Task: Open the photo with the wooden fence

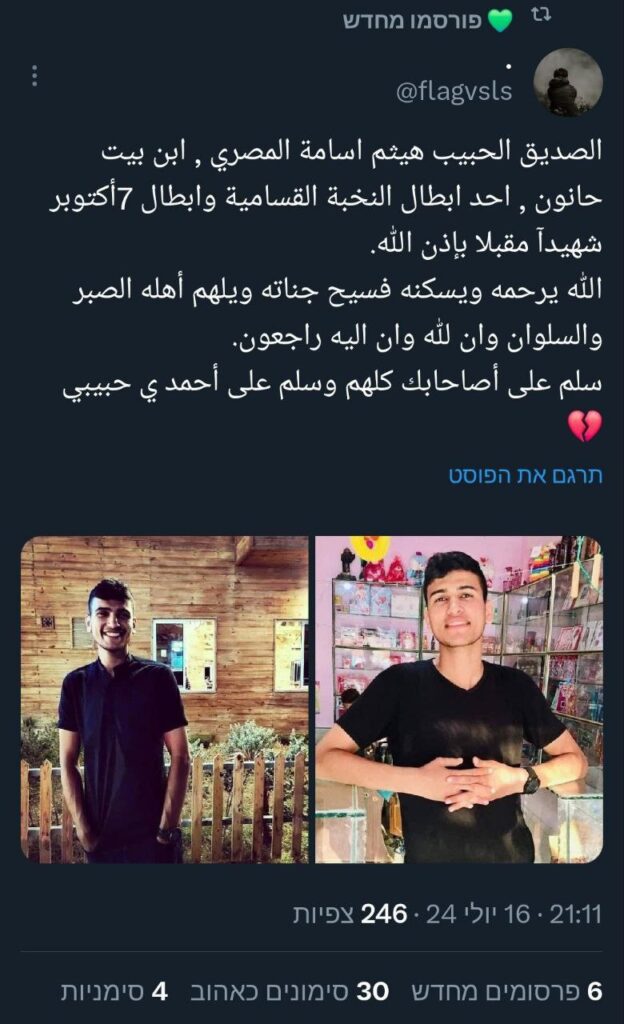Action: [x=165, y=699]
